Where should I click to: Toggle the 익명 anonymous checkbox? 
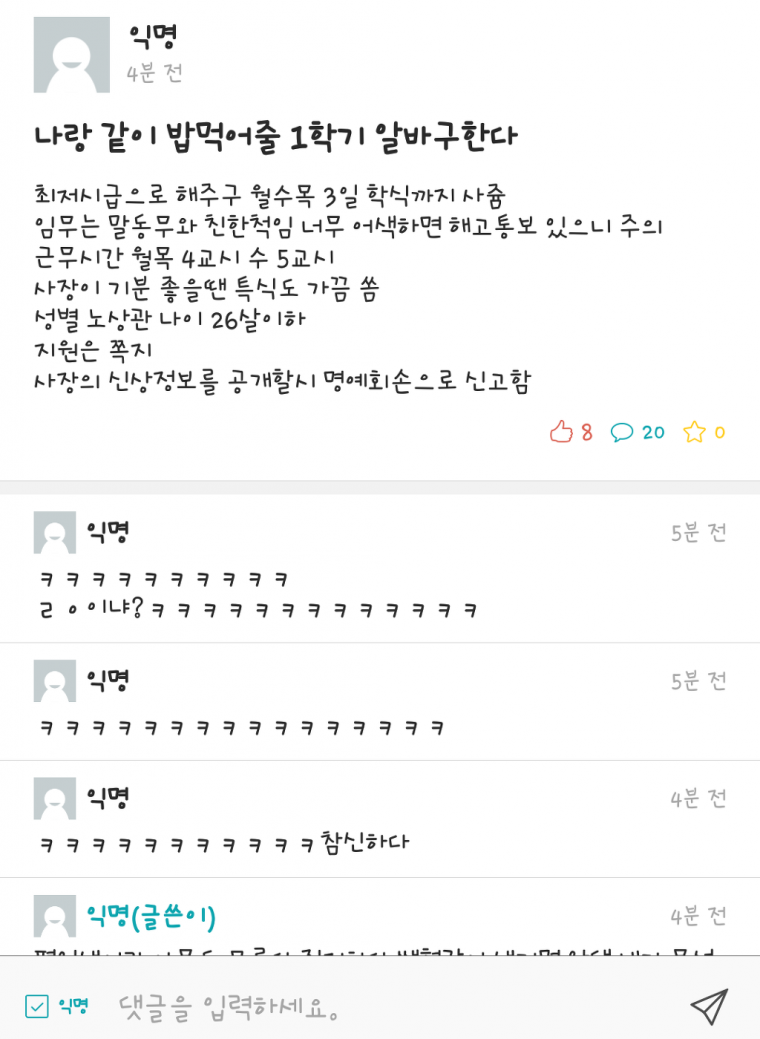(x=37, y=1006)
